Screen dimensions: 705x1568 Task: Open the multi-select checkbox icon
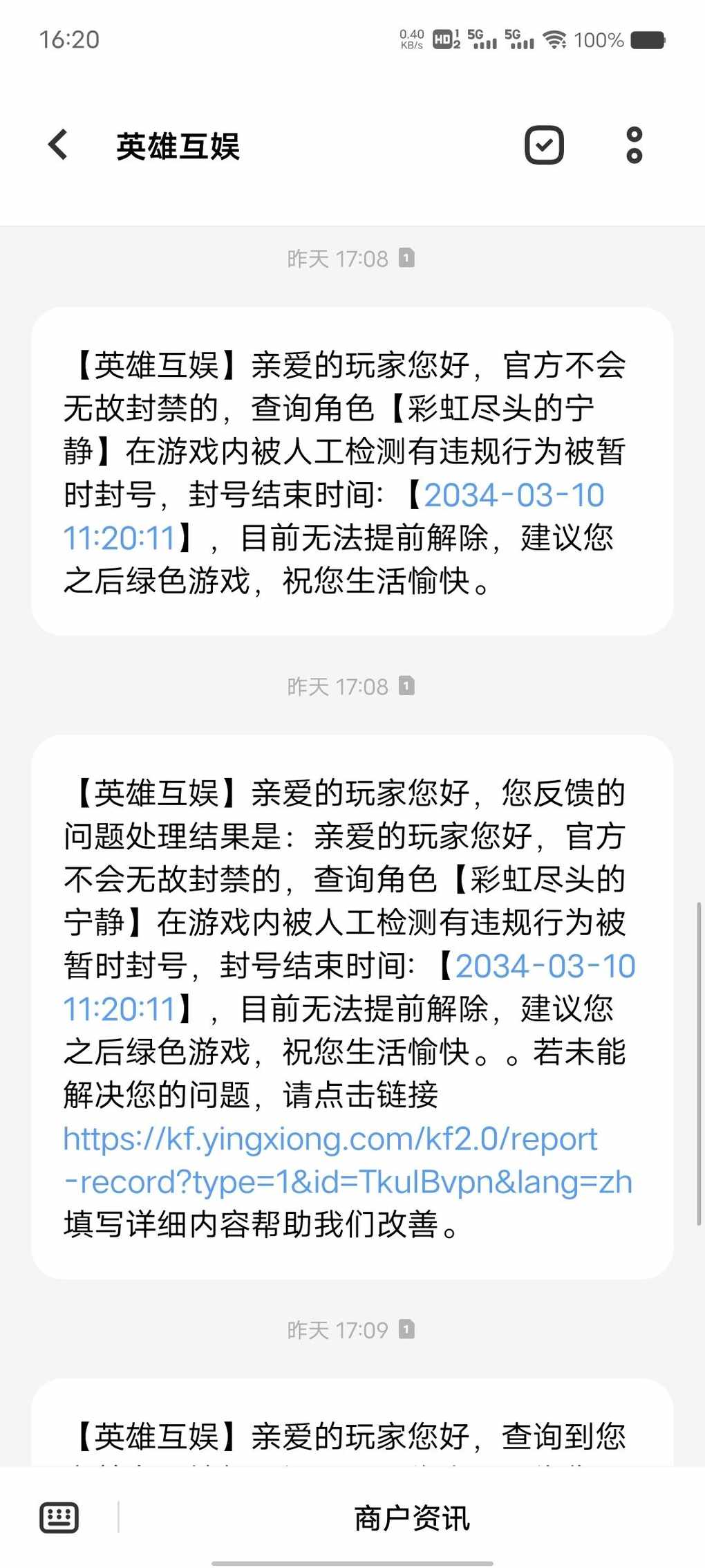(x=544, y=145)
